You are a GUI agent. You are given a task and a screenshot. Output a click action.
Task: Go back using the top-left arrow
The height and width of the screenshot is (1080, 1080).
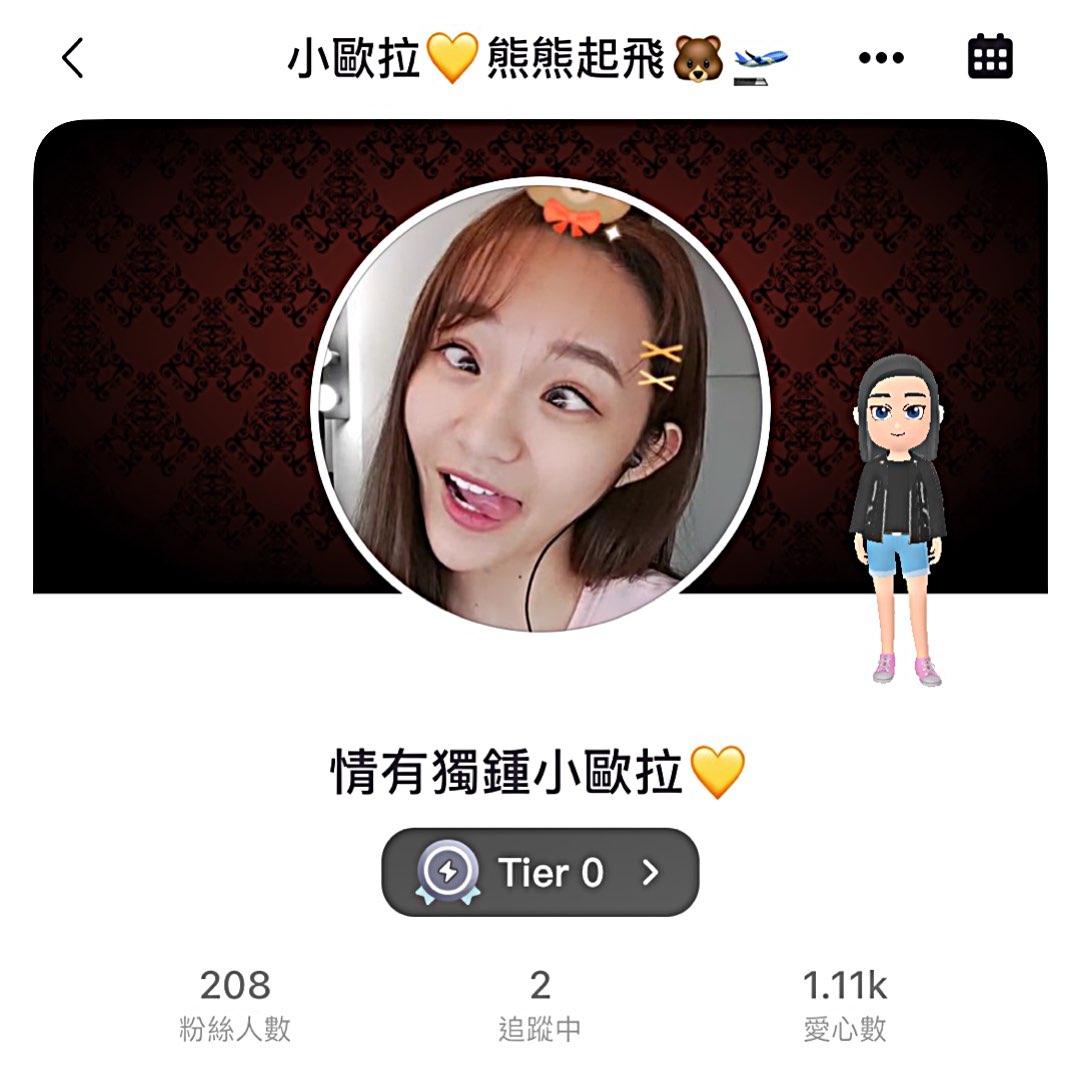(73, 58)
